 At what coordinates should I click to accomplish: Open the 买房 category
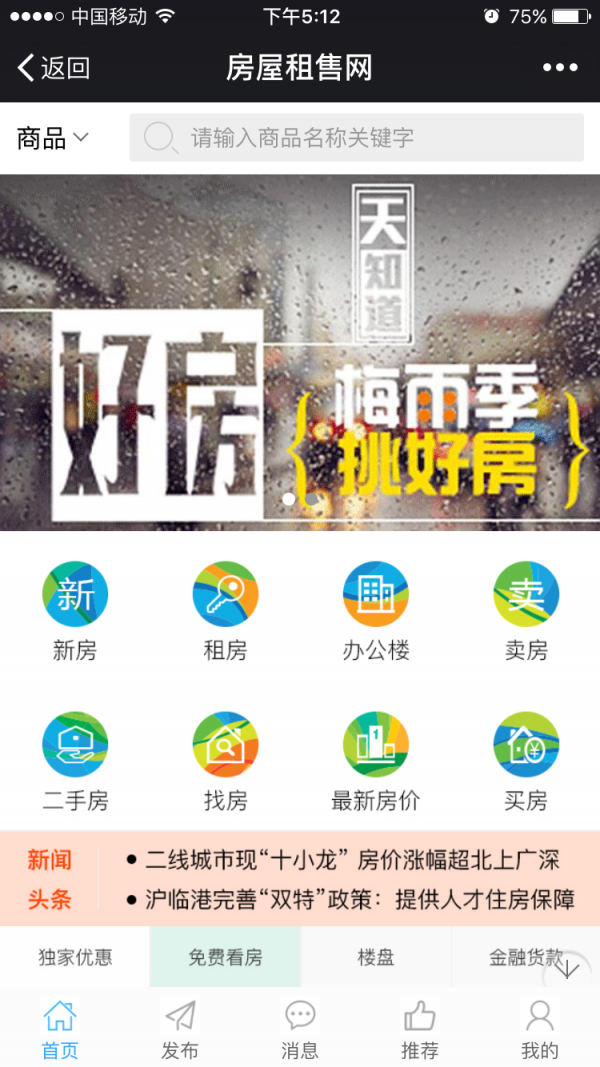tap(526, 762)
